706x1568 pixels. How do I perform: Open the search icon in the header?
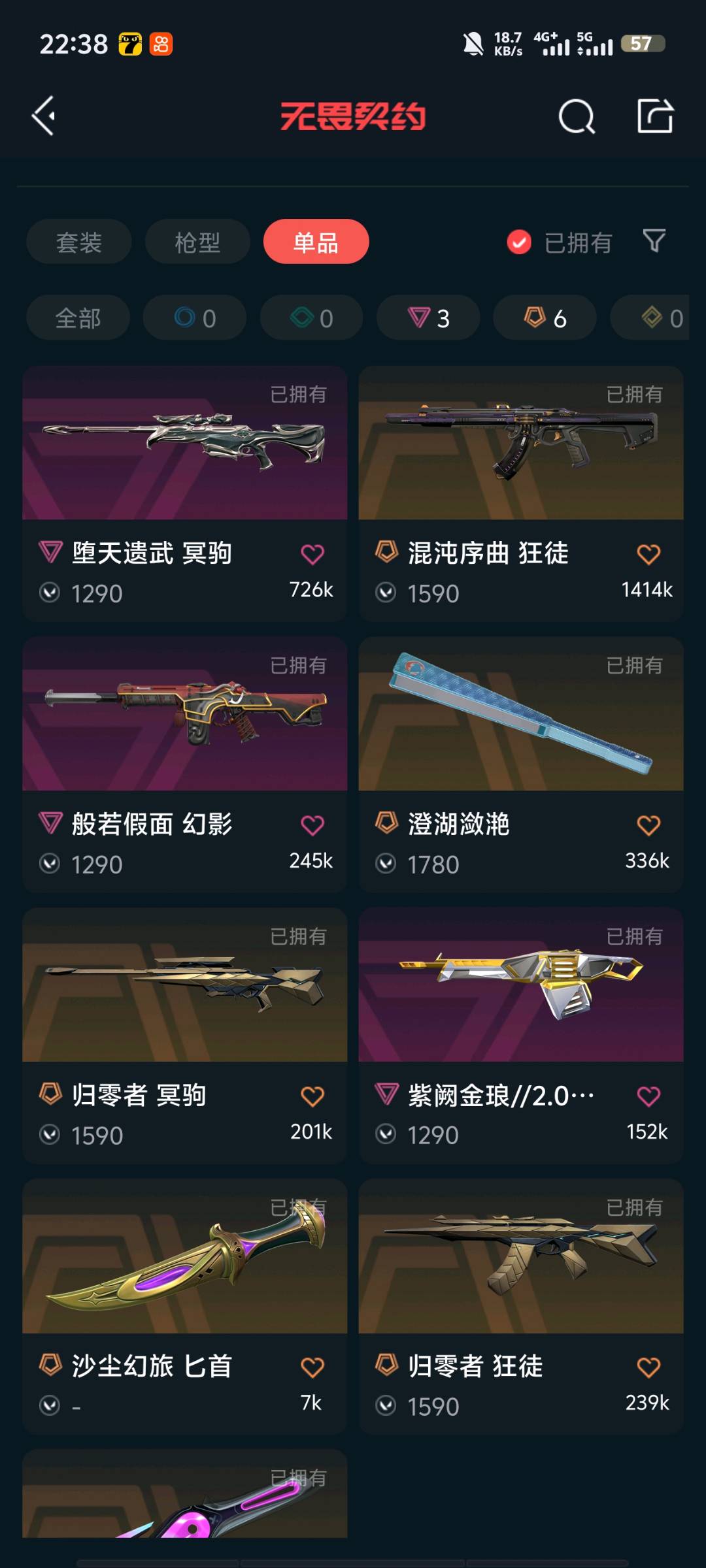coord(576,117)
